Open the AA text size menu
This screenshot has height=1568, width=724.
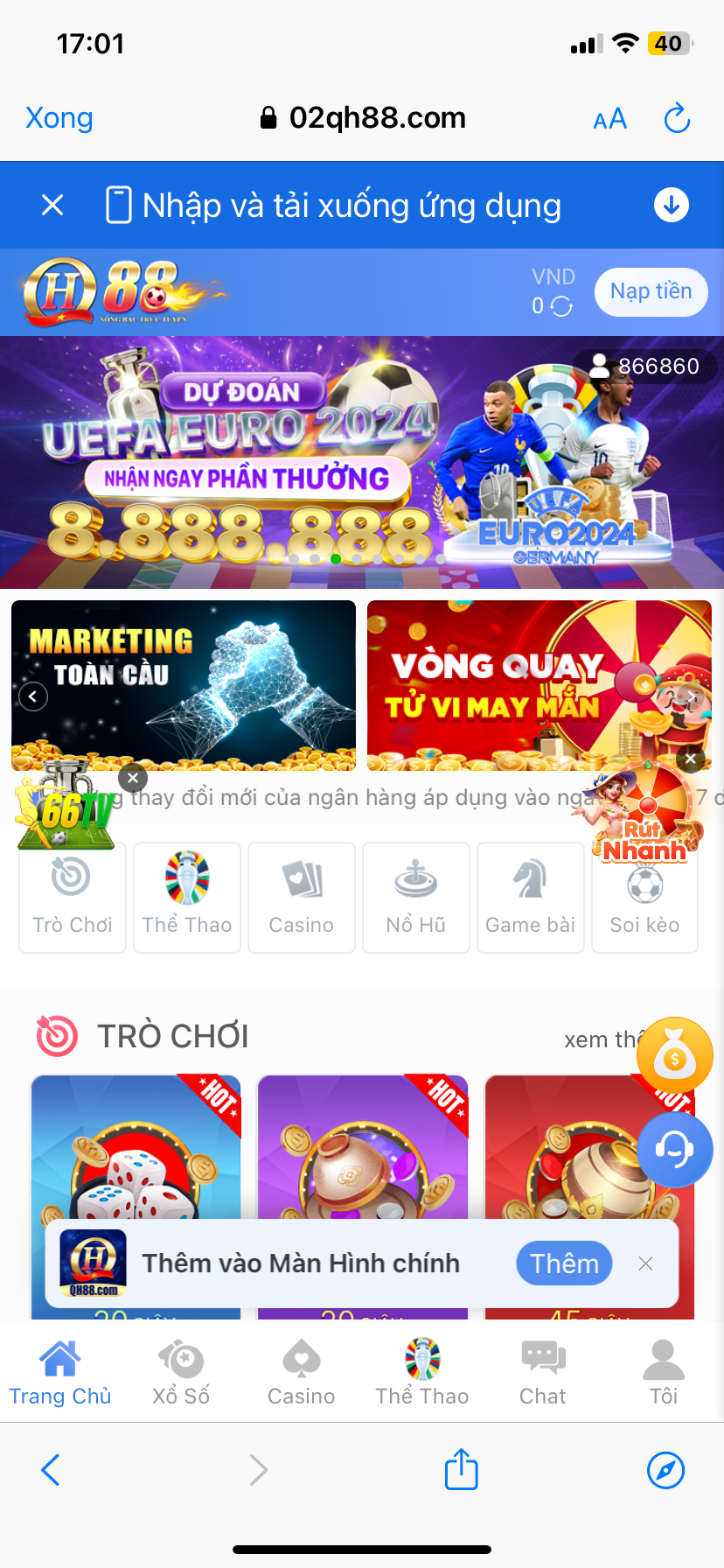[609, 119]
